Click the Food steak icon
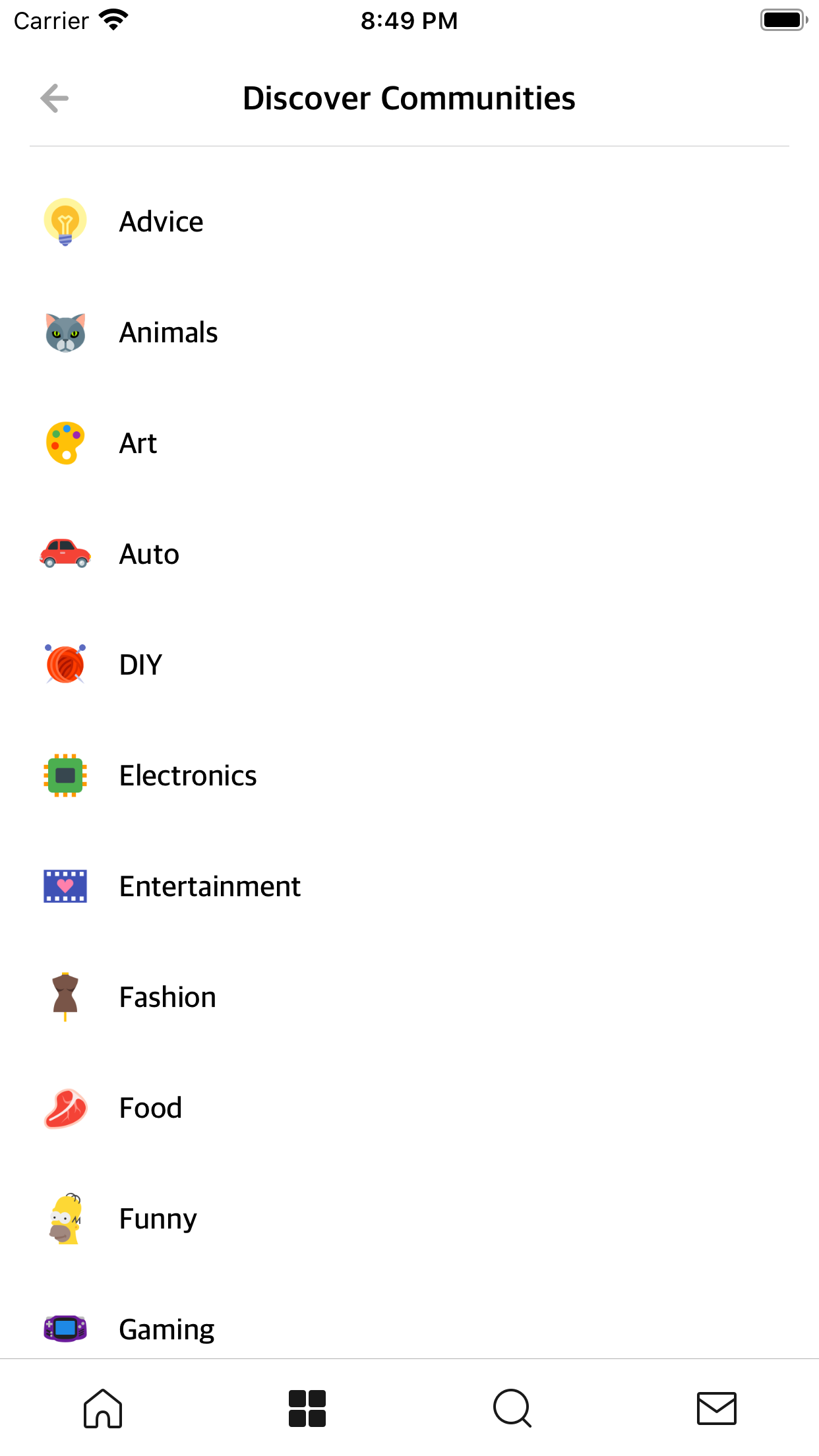This screenshot has width=819, height=1456. (x=64, y=1108)
